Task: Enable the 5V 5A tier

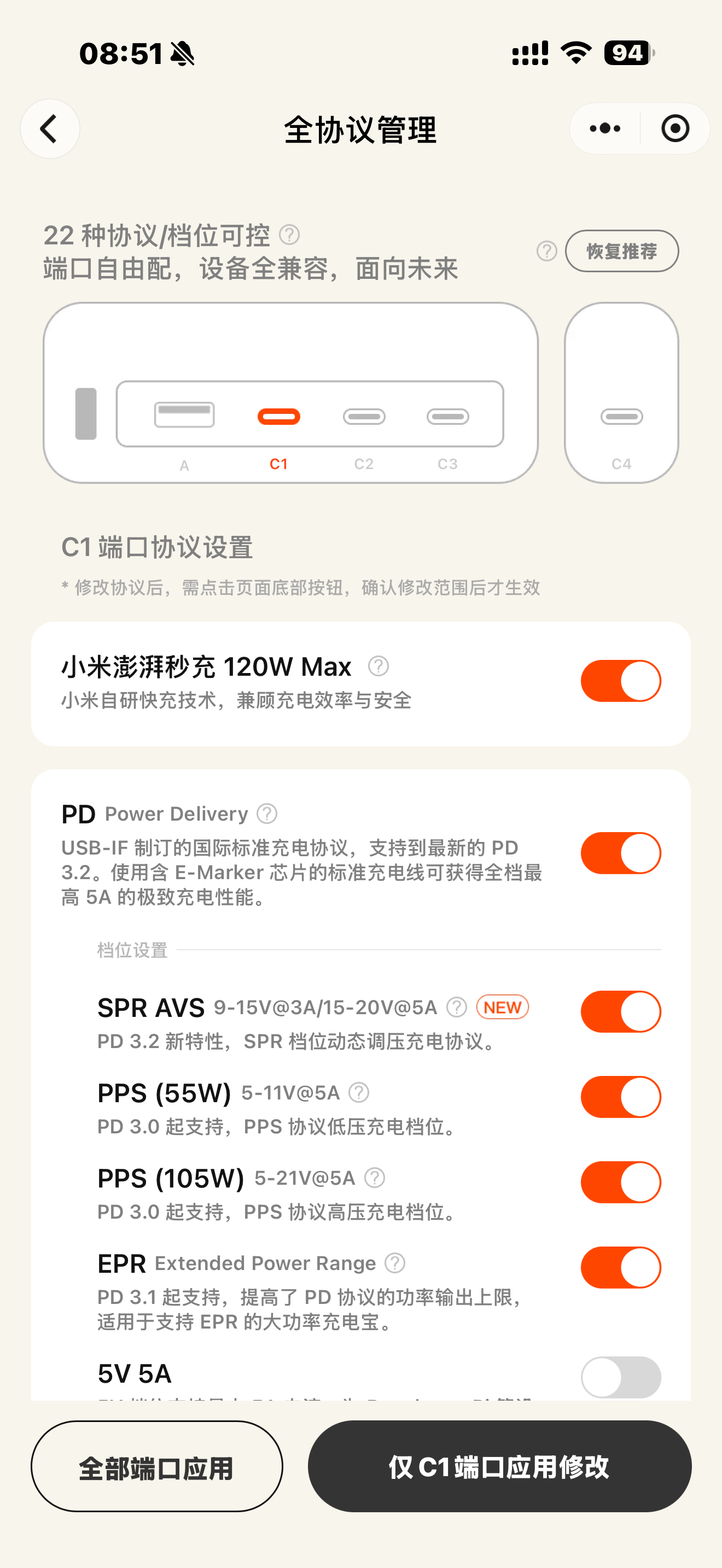Action: point(621,1377)
